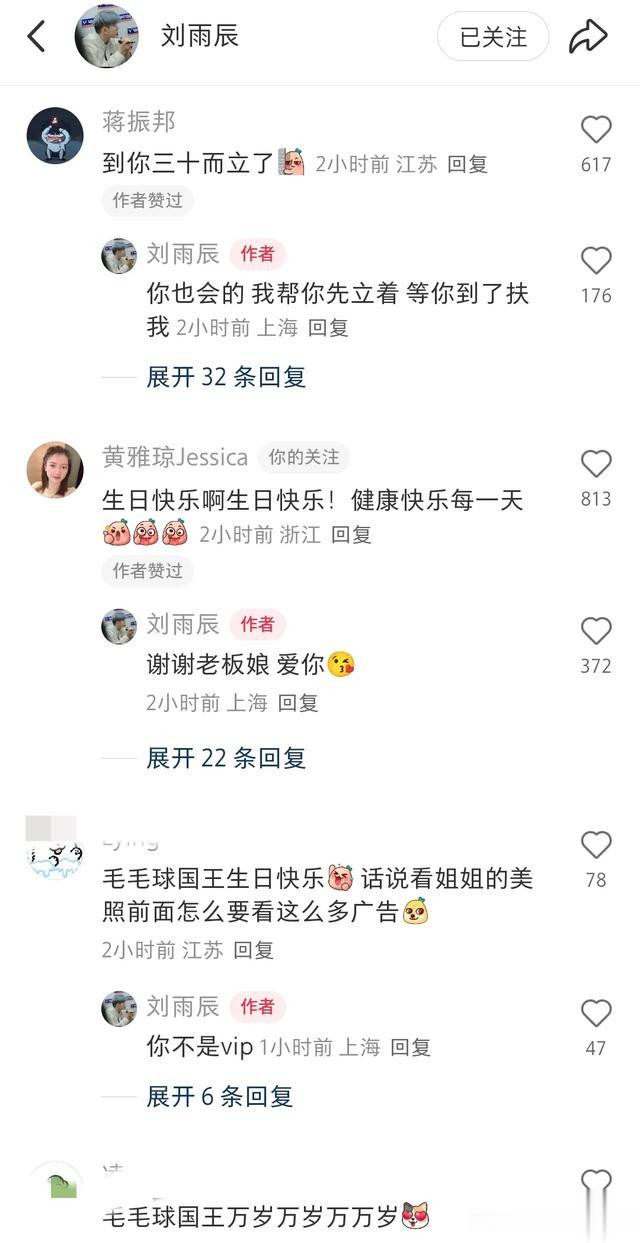Image resolution: width=640 pixels, height=1243 pixels.
Task: Expand 展开 32 条回复
Action: [226, 377]
